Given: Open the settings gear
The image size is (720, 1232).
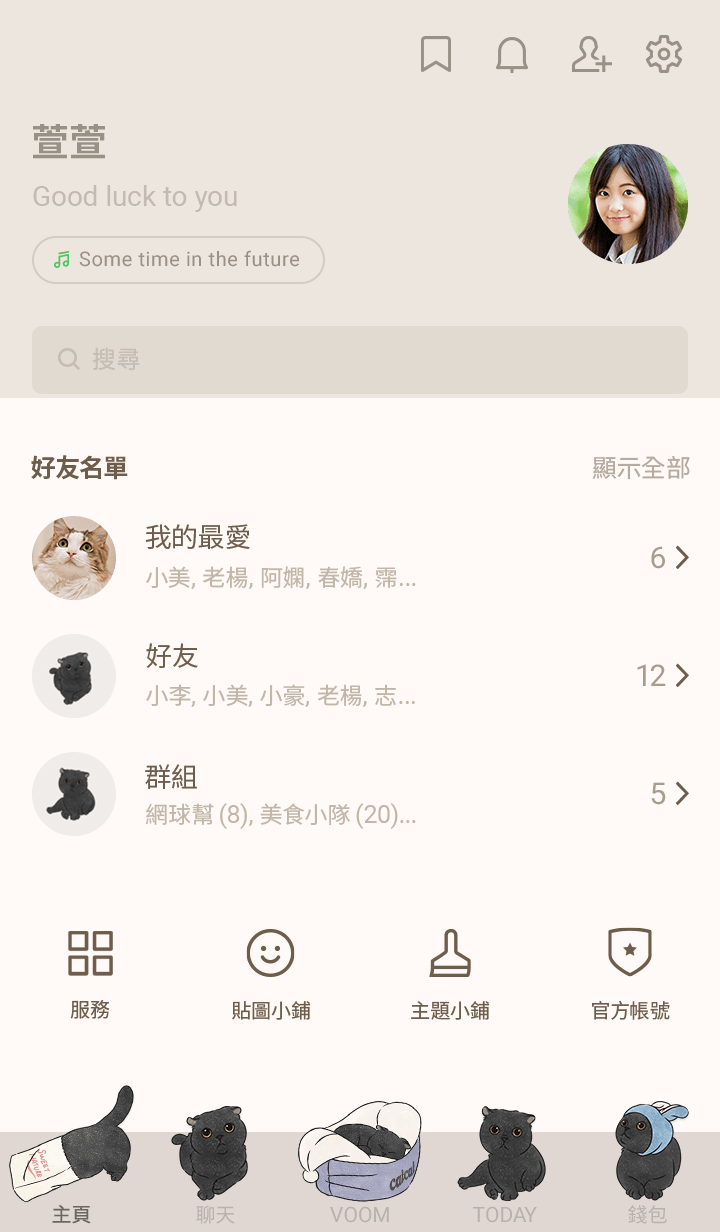Looking at the screenshot, I should point(664,55).
